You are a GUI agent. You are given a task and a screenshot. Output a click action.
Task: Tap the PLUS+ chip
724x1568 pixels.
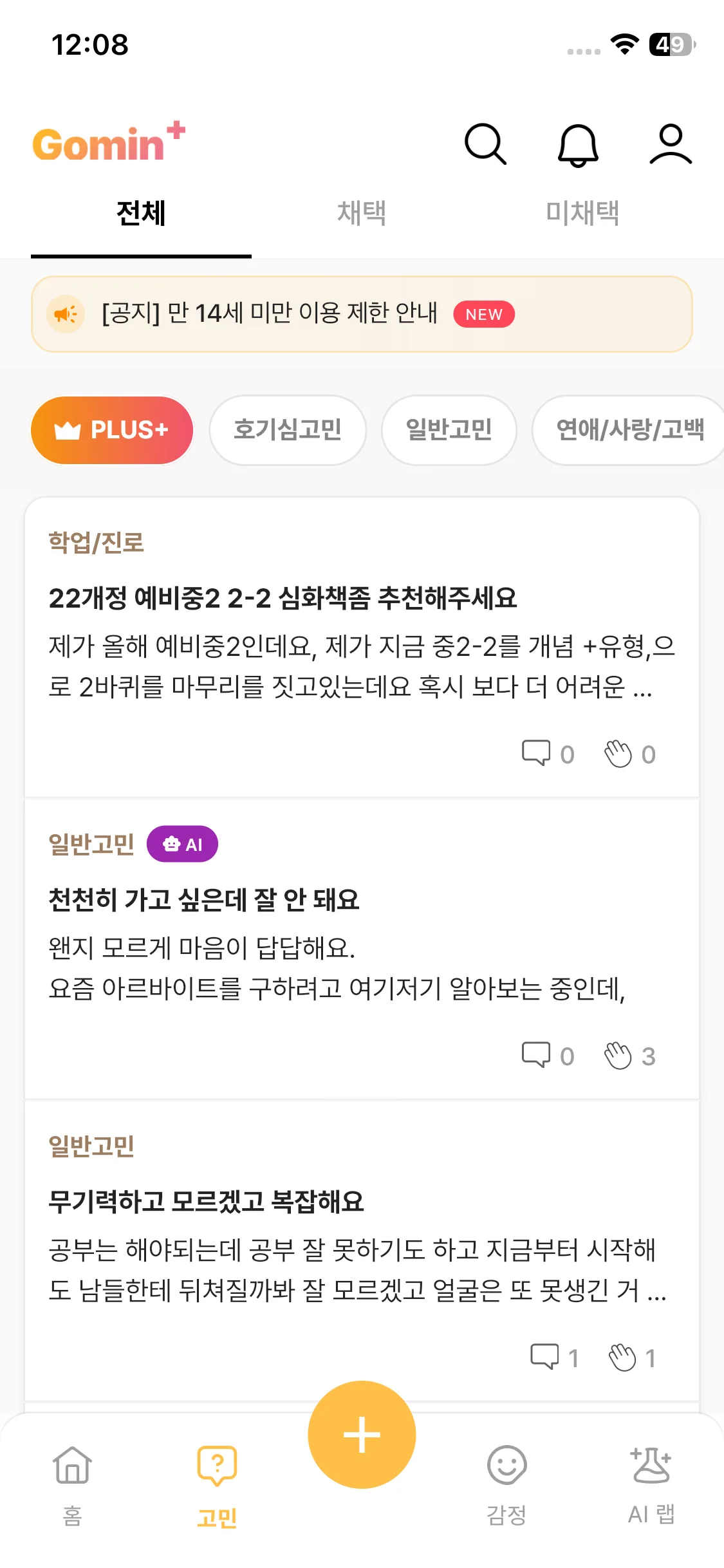tap(112, 430)
